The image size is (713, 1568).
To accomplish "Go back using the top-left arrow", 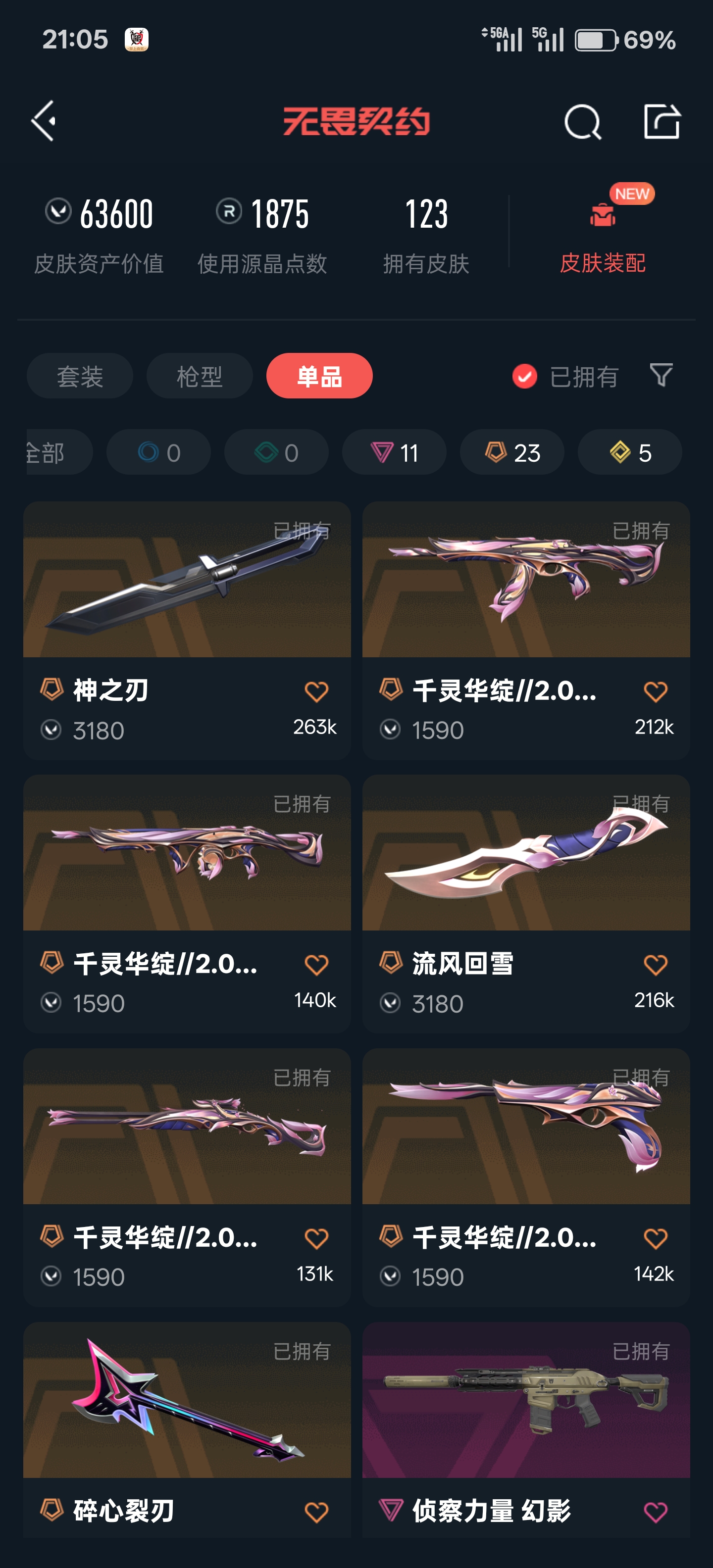I will 44,121.
